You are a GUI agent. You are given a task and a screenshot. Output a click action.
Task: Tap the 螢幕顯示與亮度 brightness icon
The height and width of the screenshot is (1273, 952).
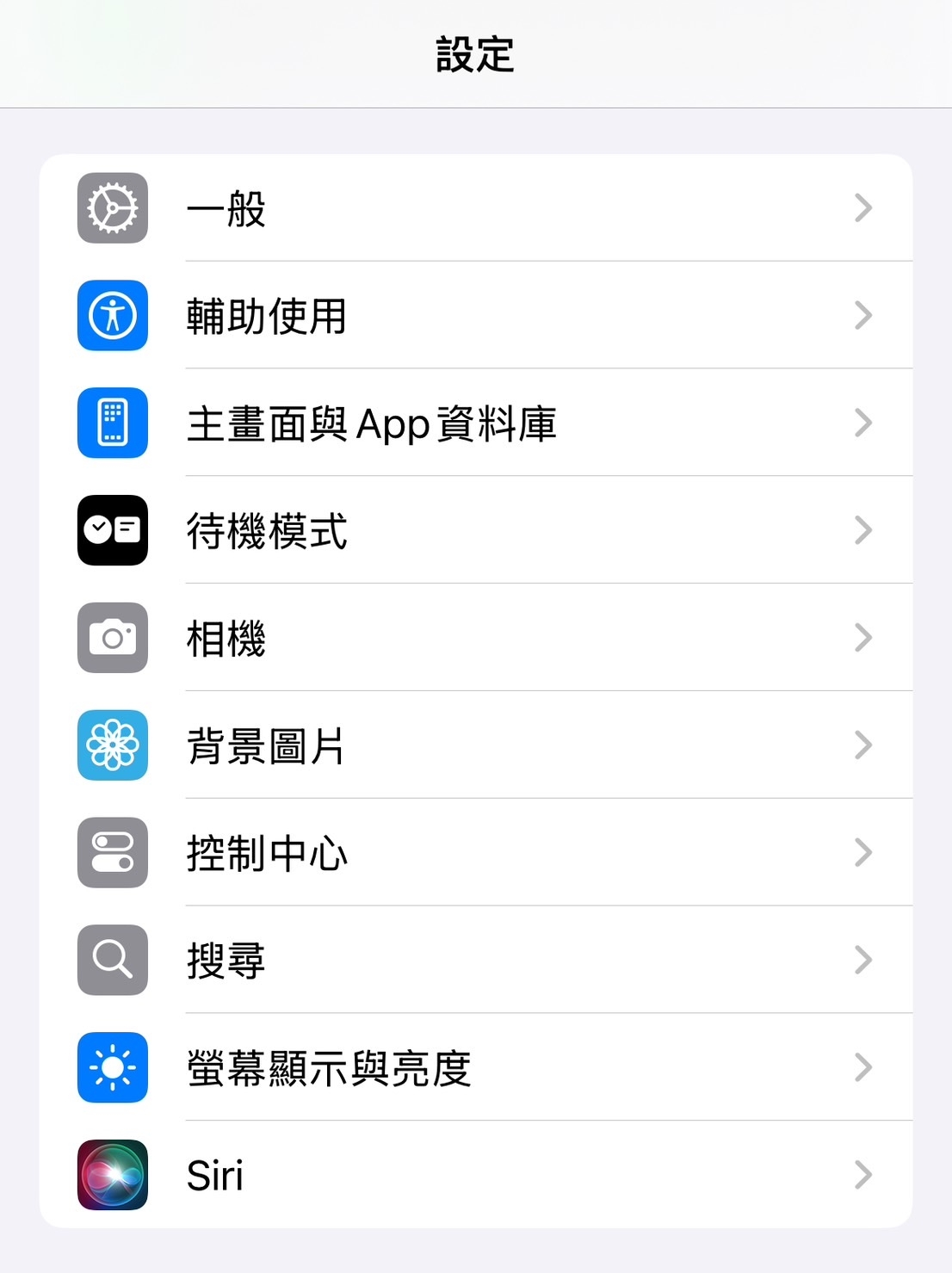pyautogui.click(x=112, y=1068)
